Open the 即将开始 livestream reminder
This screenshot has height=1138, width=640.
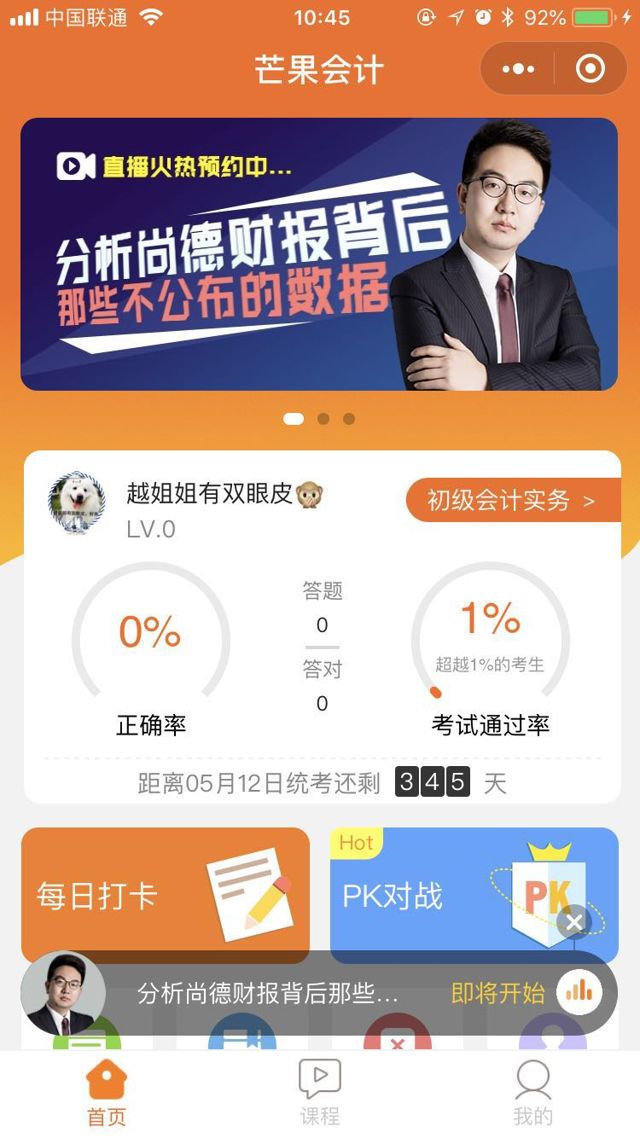click(498, 993)
